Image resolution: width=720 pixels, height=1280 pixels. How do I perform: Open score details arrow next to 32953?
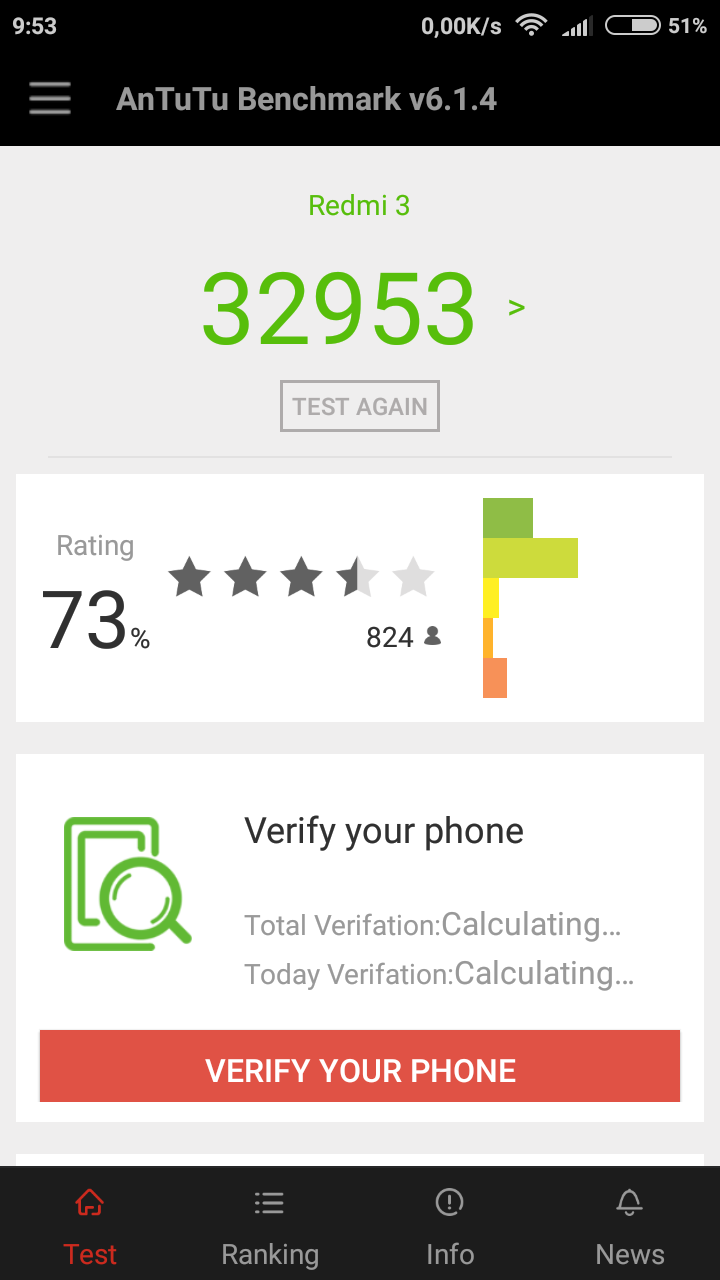(x=516, y=307)
